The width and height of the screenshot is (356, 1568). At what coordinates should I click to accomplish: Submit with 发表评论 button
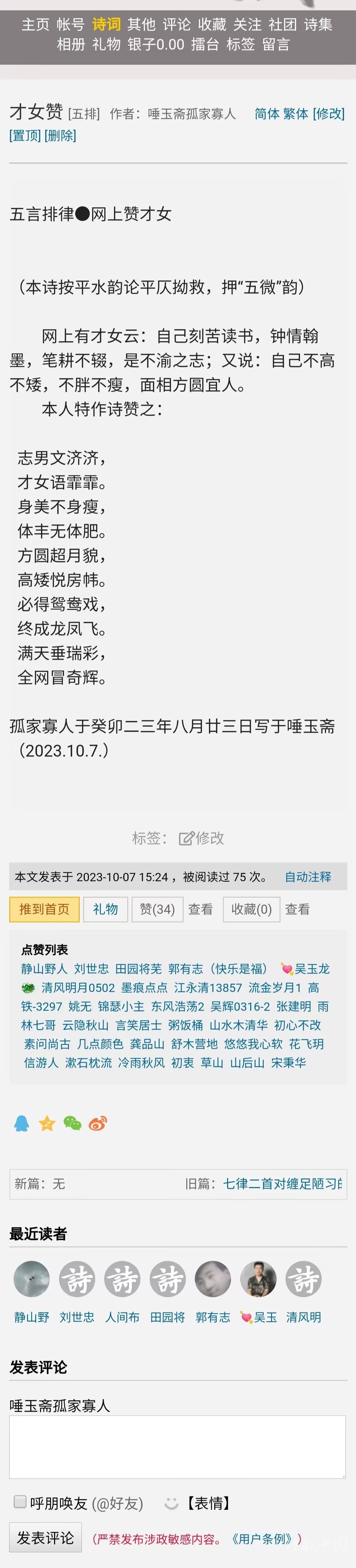[x=45, y=1538]
